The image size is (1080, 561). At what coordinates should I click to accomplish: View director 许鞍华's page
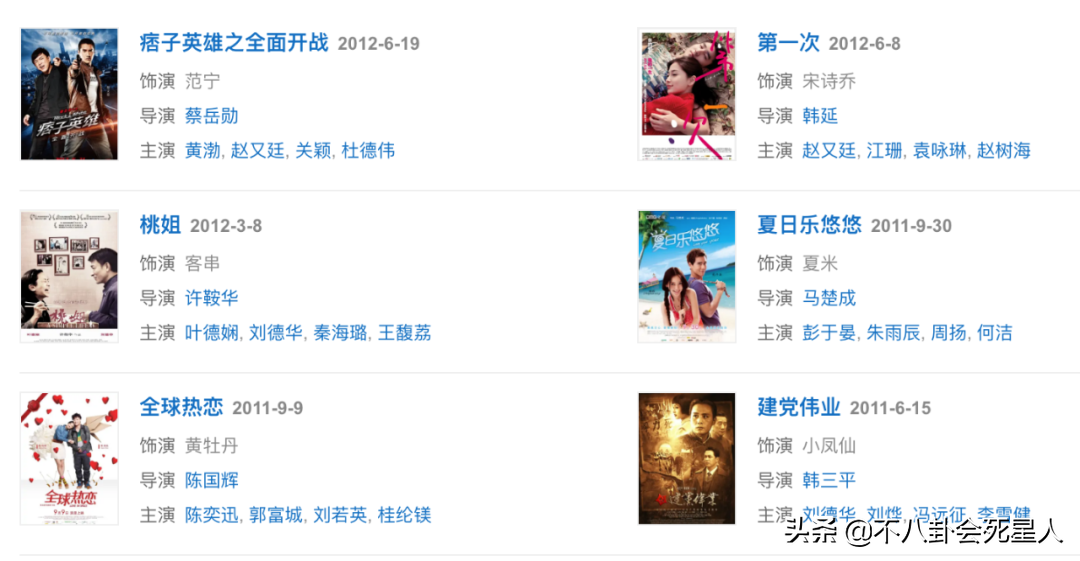tap(211, 298)
